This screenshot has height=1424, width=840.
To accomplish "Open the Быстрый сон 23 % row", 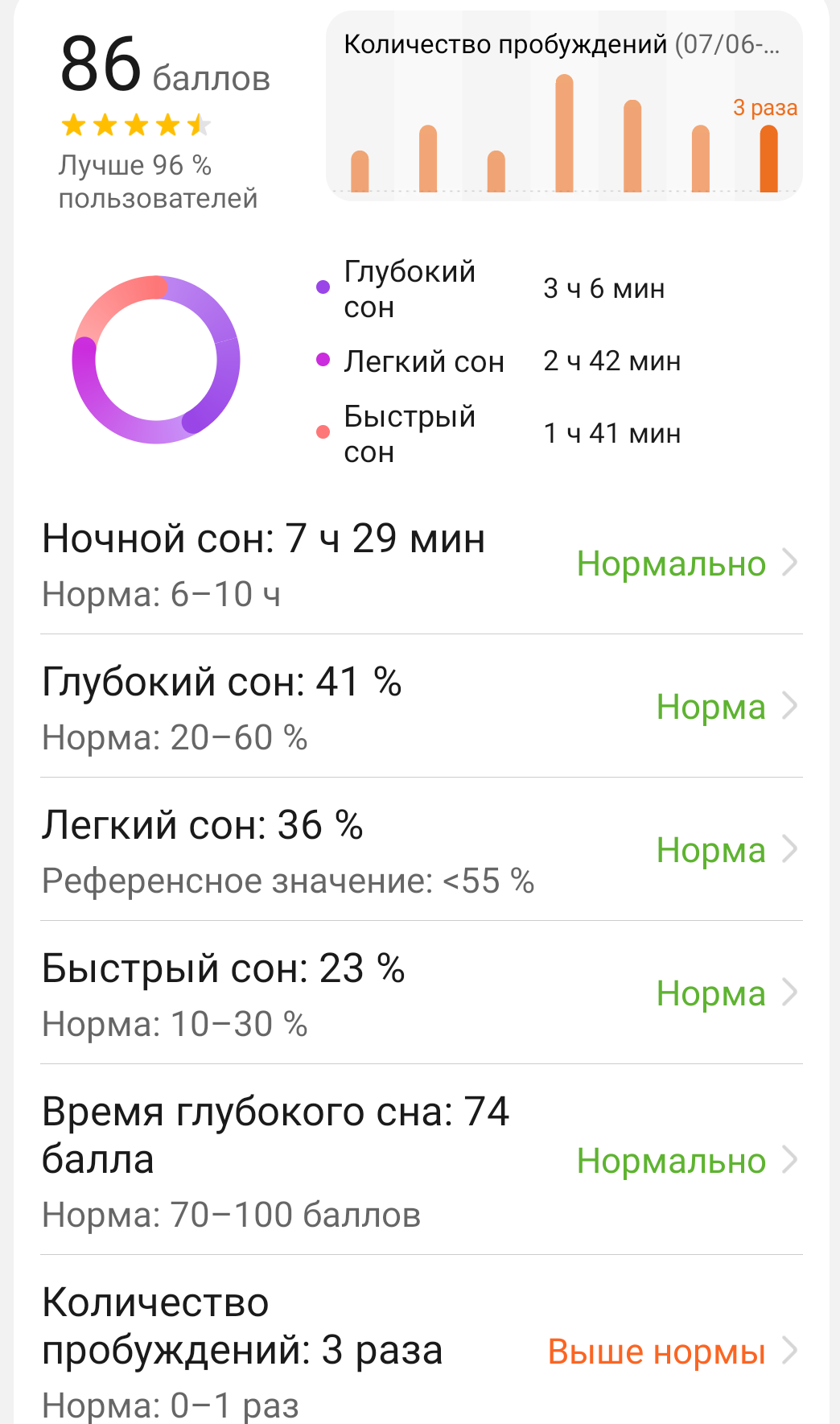I will [422, 993].
